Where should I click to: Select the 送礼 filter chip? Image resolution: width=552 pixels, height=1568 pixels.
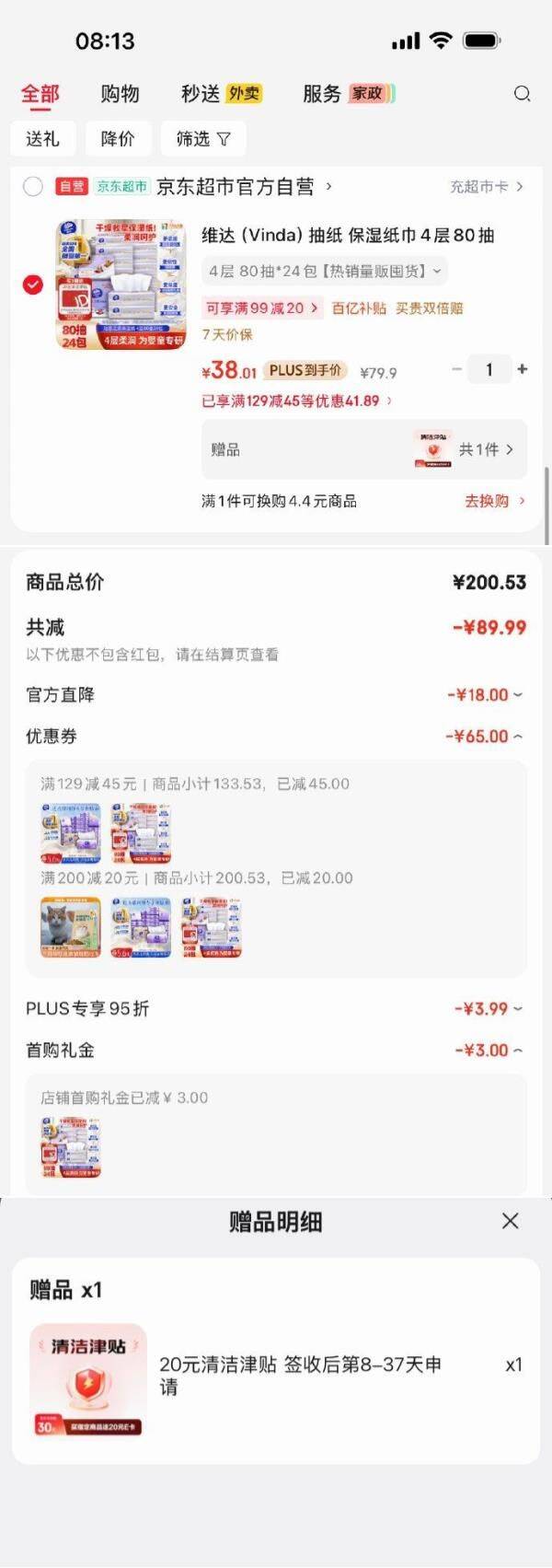tap(42, 139)
